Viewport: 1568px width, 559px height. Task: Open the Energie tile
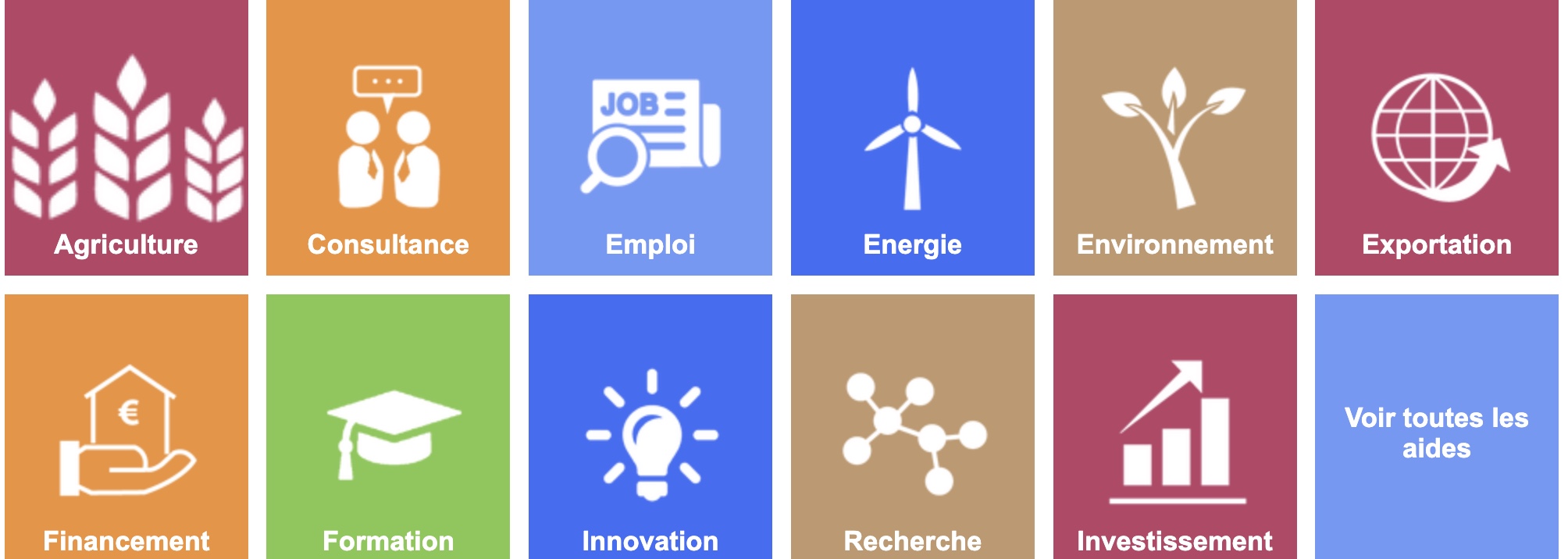click(x=912, y=137)
